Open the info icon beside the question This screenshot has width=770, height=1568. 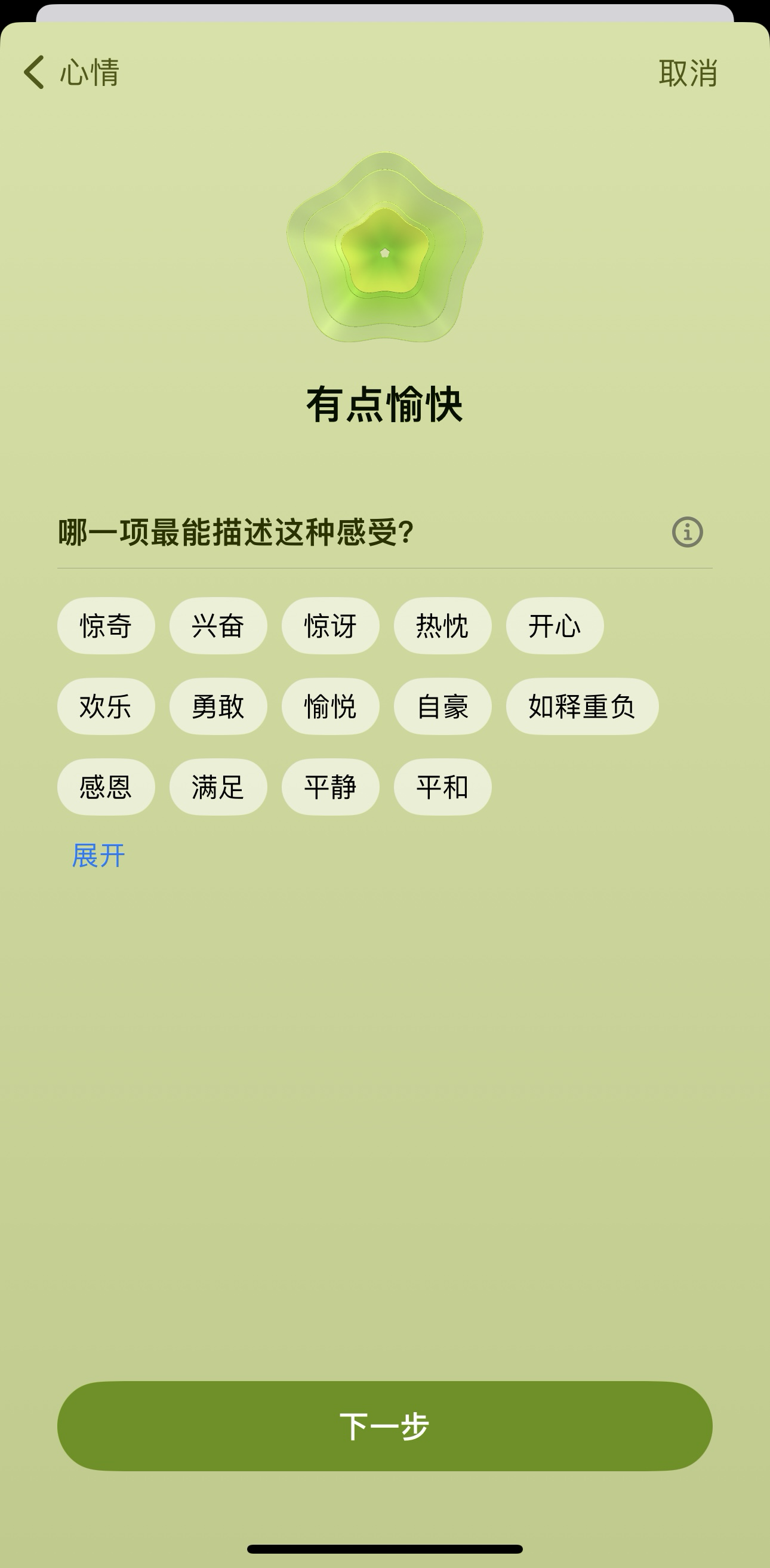click(687, 532)
